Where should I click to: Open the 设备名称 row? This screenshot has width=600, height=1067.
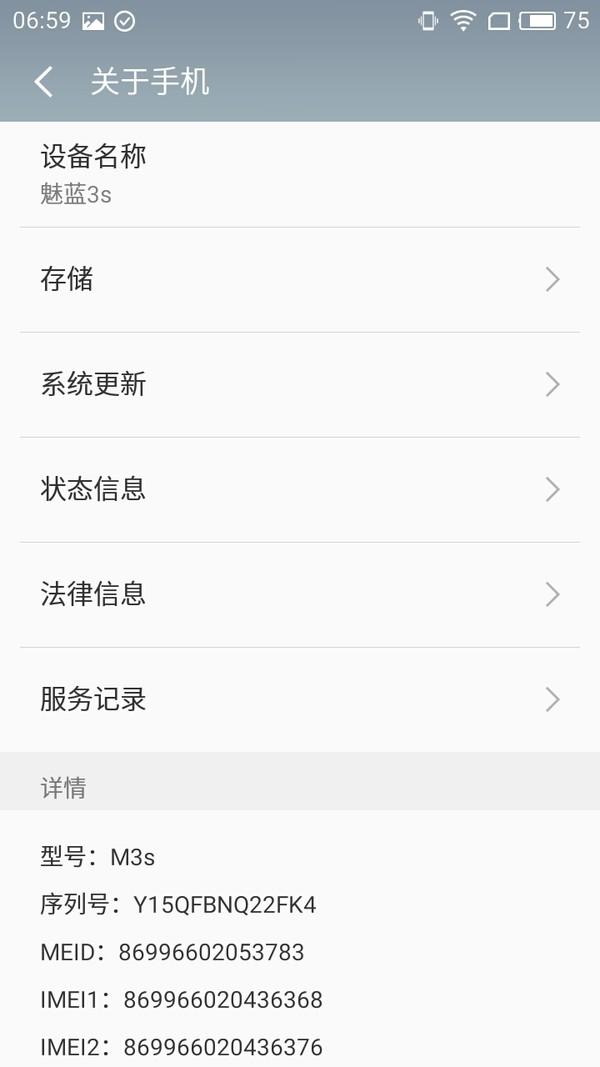coord(300,174)
